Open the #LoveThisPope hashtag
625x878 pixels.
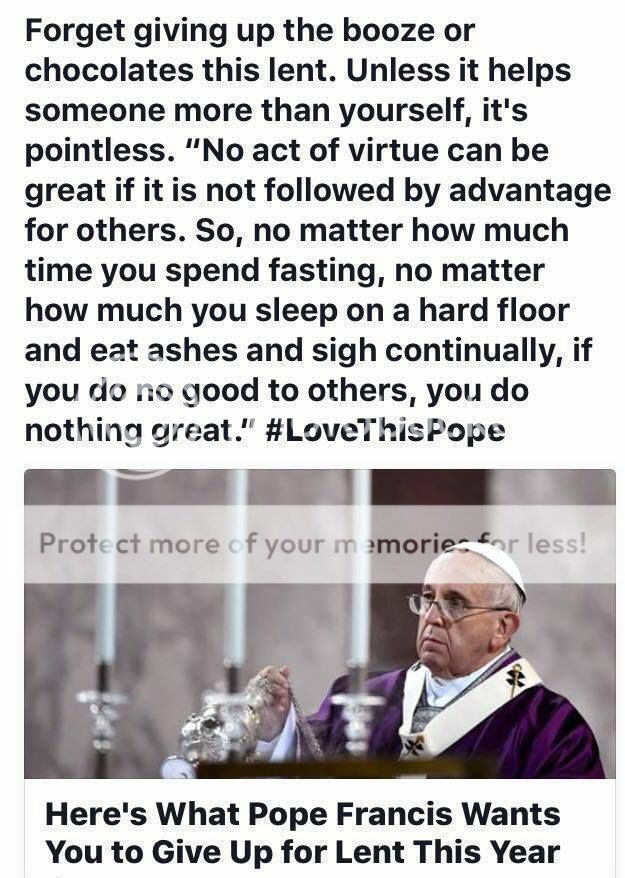click(x=386, y=432)
